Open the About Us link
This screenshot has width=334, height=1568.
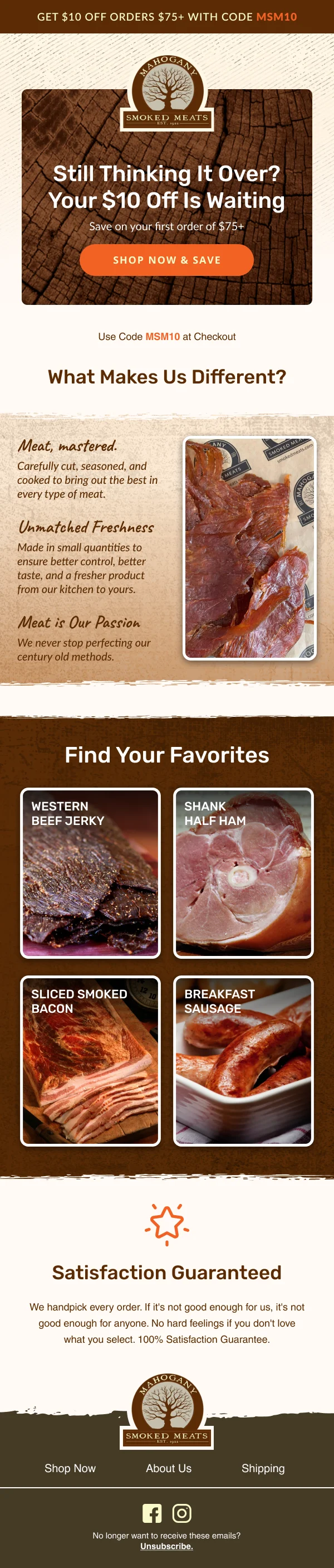[169, 1468]
